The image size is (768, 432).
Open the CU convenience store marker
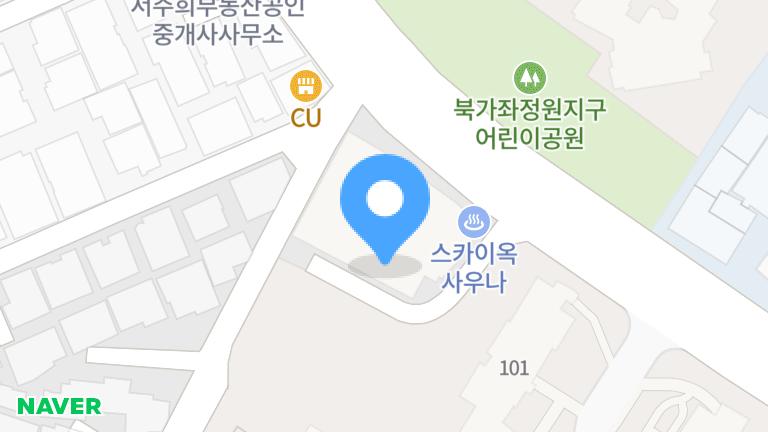click(x=305, y=86)
